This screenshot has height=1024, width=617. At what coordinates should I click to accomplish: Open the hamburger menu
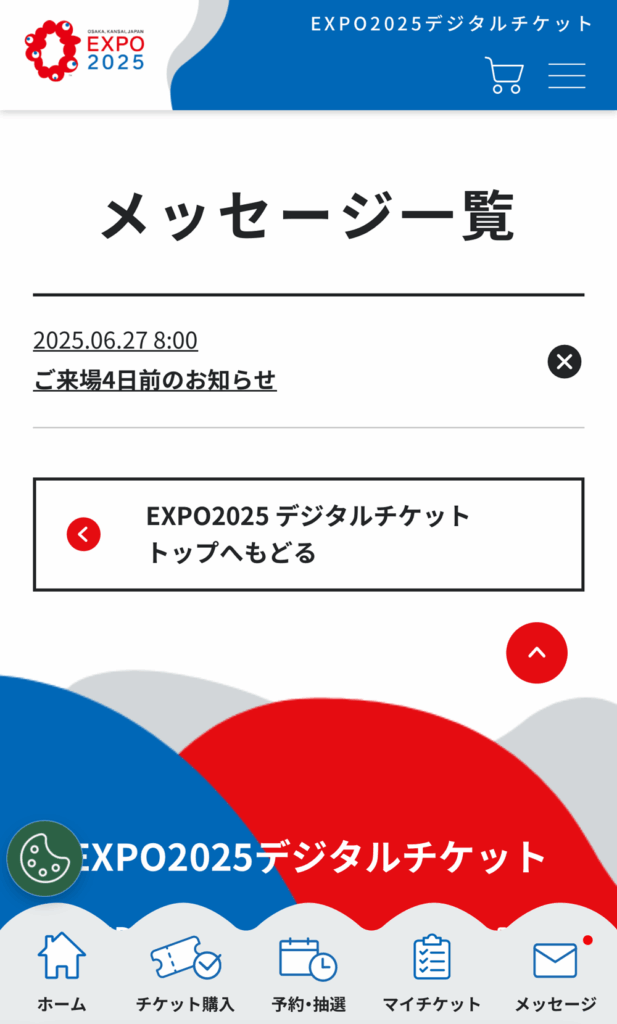(567, 76)
